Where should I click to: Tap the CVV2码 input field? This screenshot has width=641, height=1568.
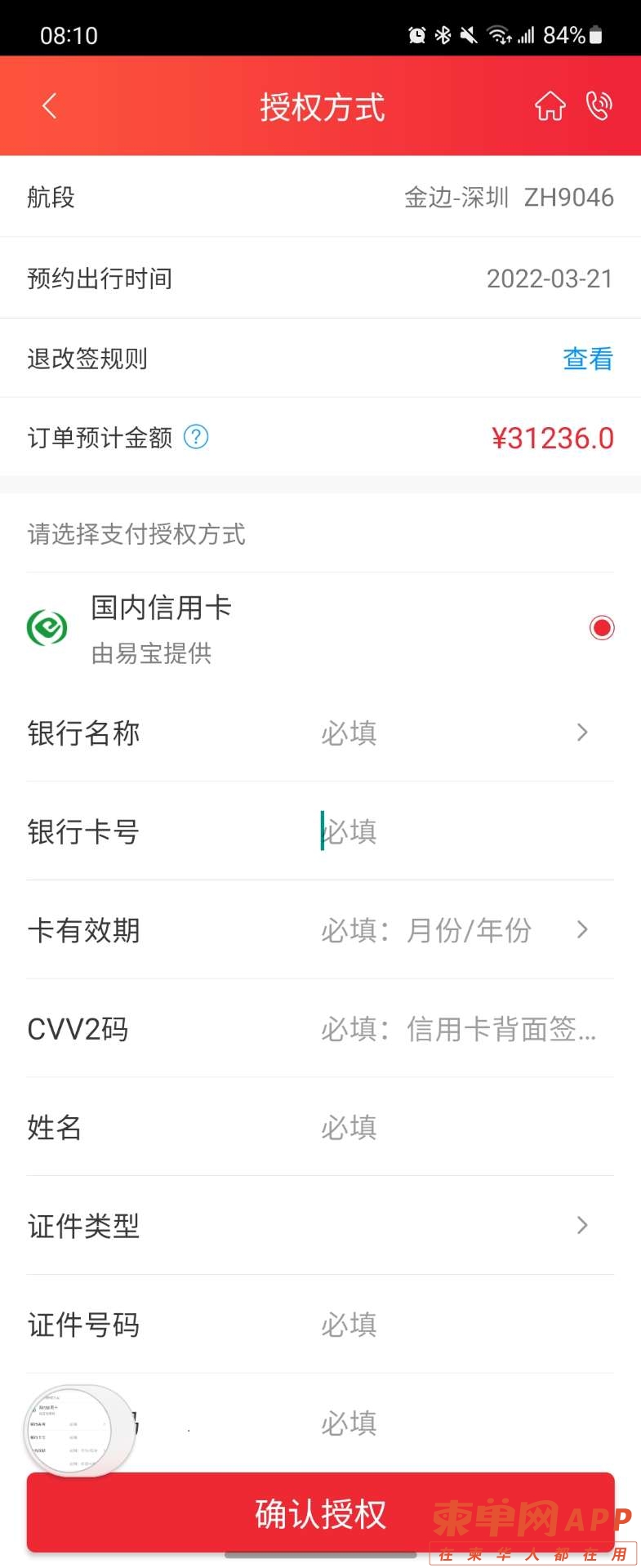tap(457, 1029)
